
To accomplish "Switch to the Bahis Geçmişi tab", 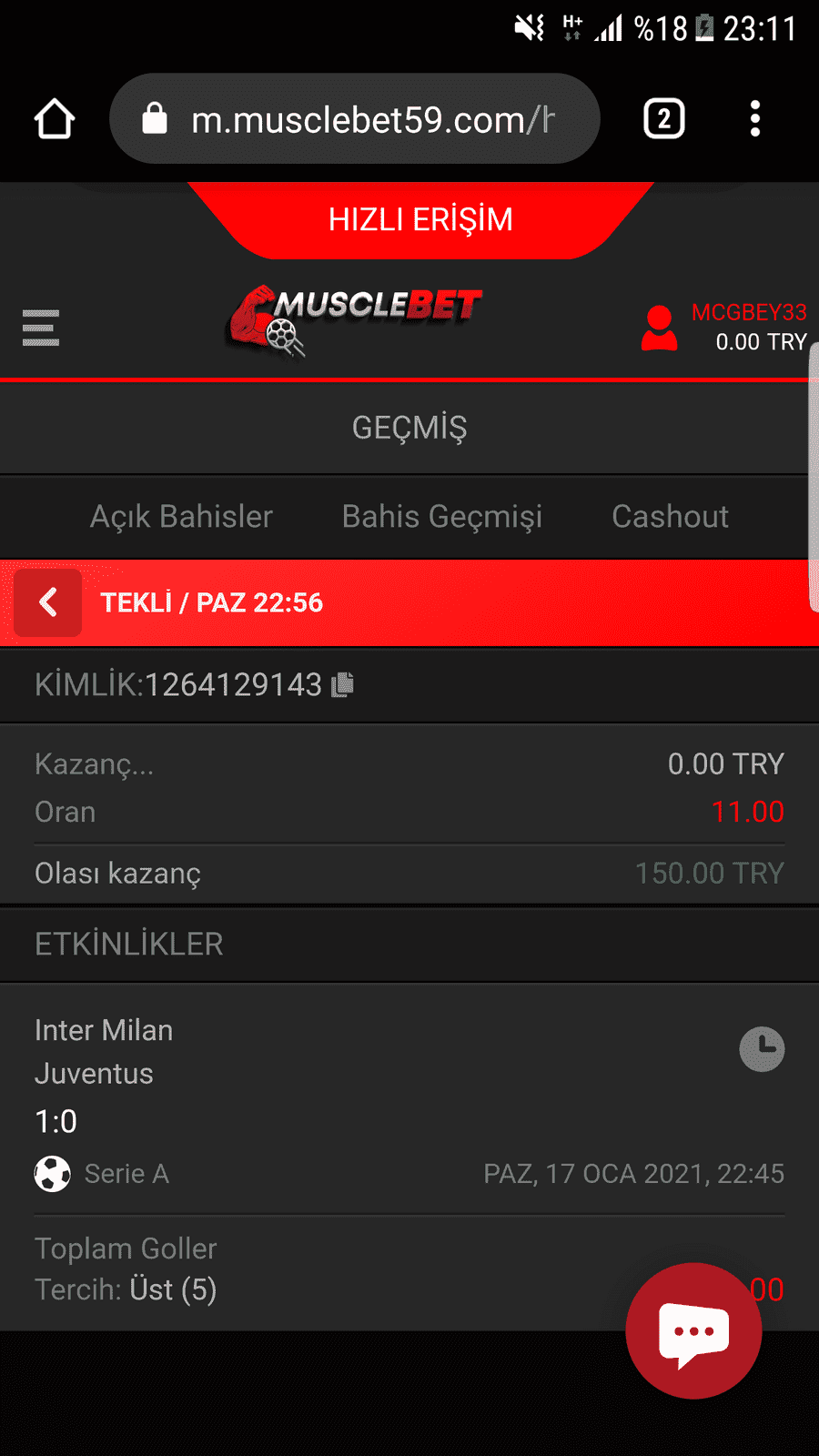I will pyautogui.click(x=442, y=517).
